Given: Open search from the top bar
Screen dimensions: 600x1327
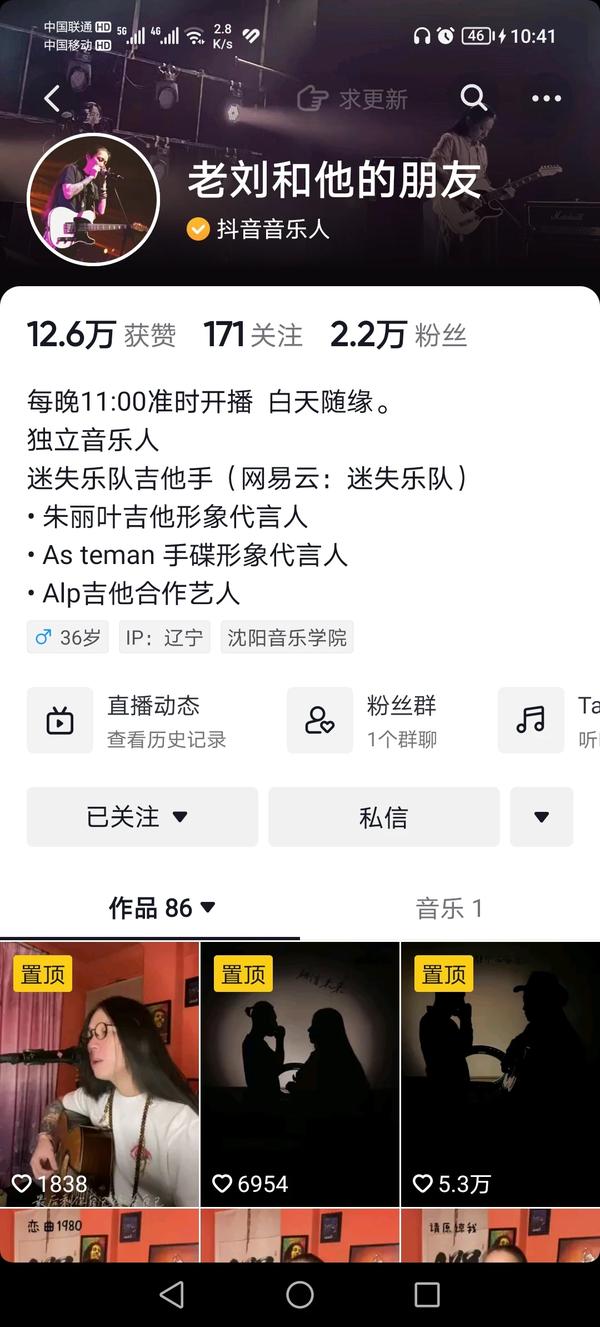Looking at the screenshot, I should (473, 98).
